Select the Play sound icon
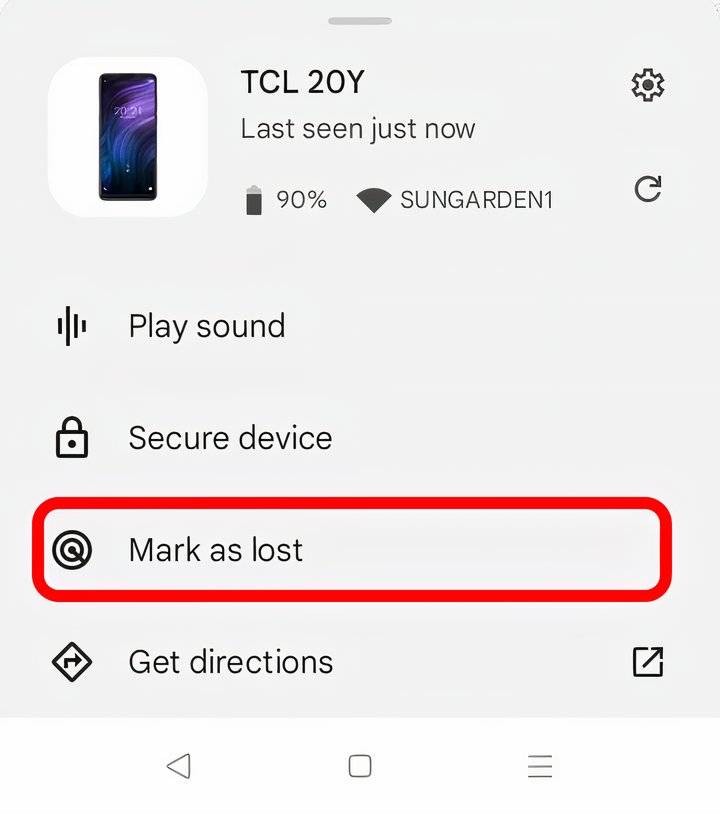 coord(71,325)
